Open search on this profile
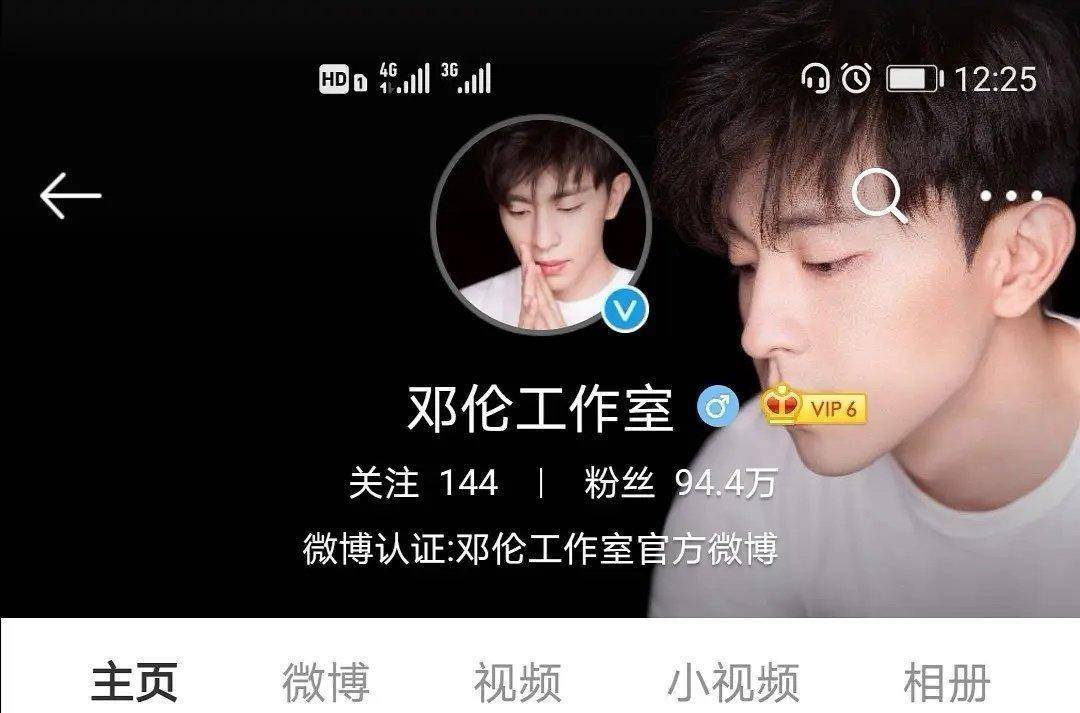The image size is (1080, 713). (878, 195)
